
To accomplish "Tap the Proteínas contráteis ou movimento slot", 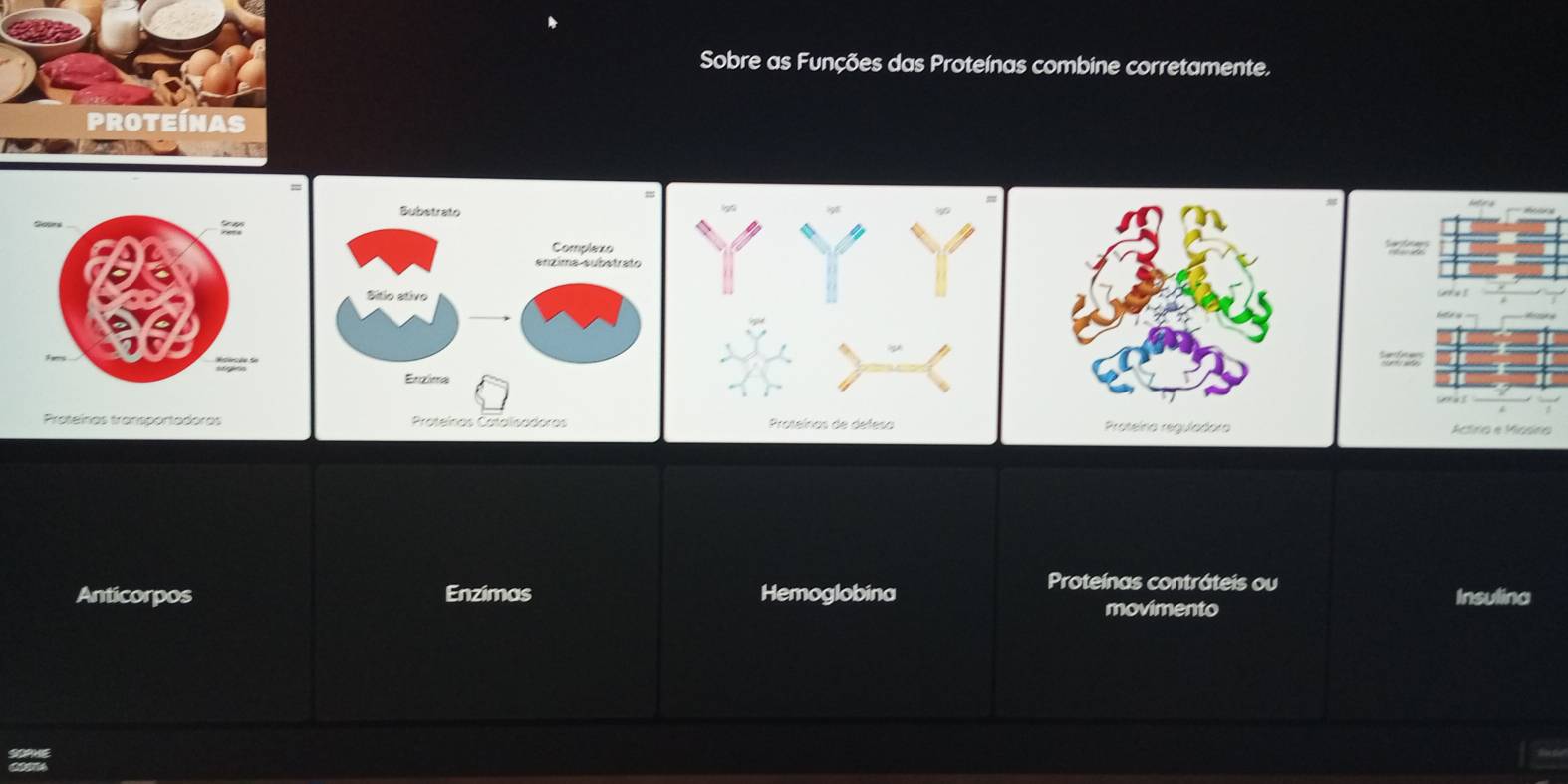I will pos(1162,595).
